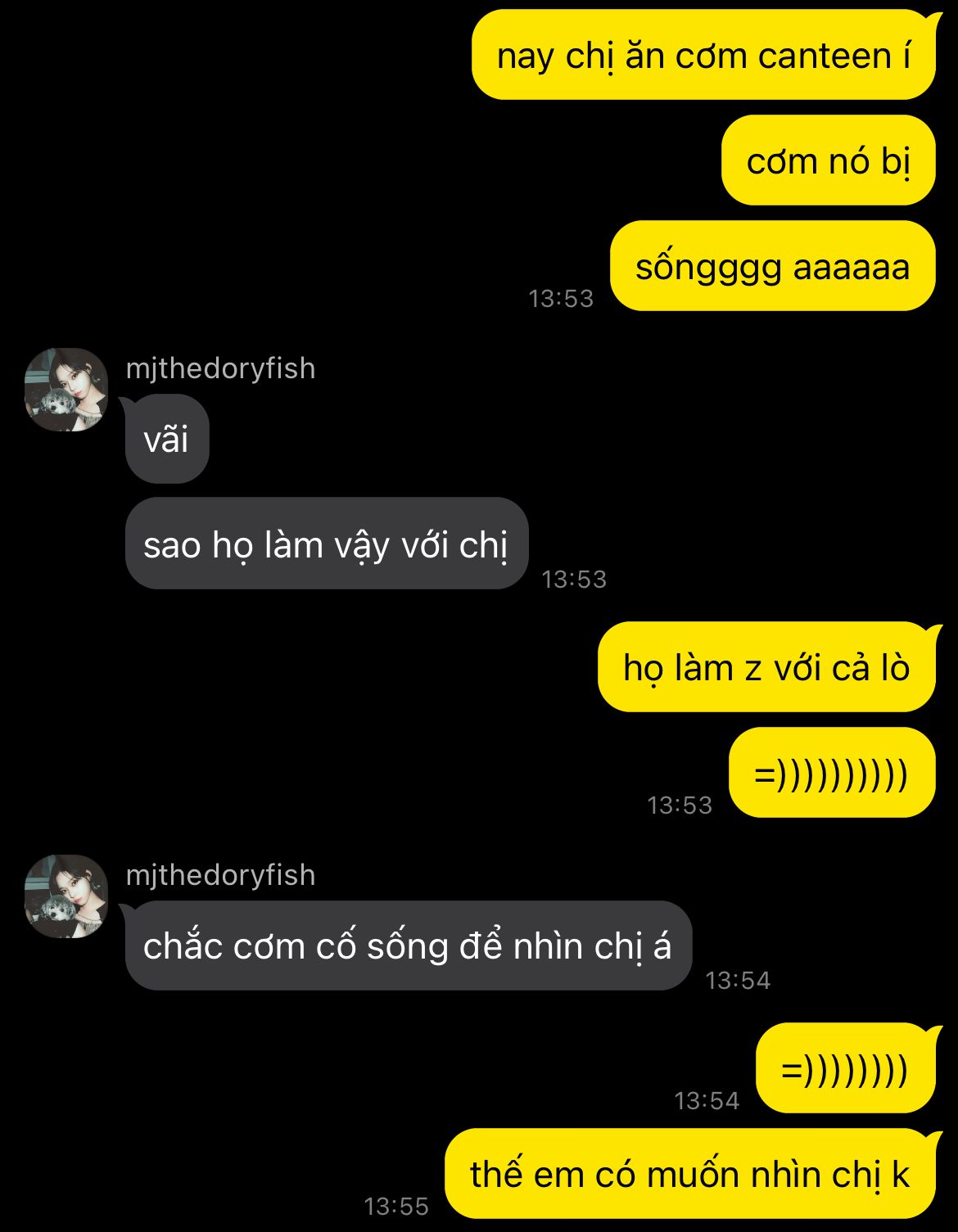Open mjthedoryfish's avatar above the 'vãi' message

click(x=66, y=390)
